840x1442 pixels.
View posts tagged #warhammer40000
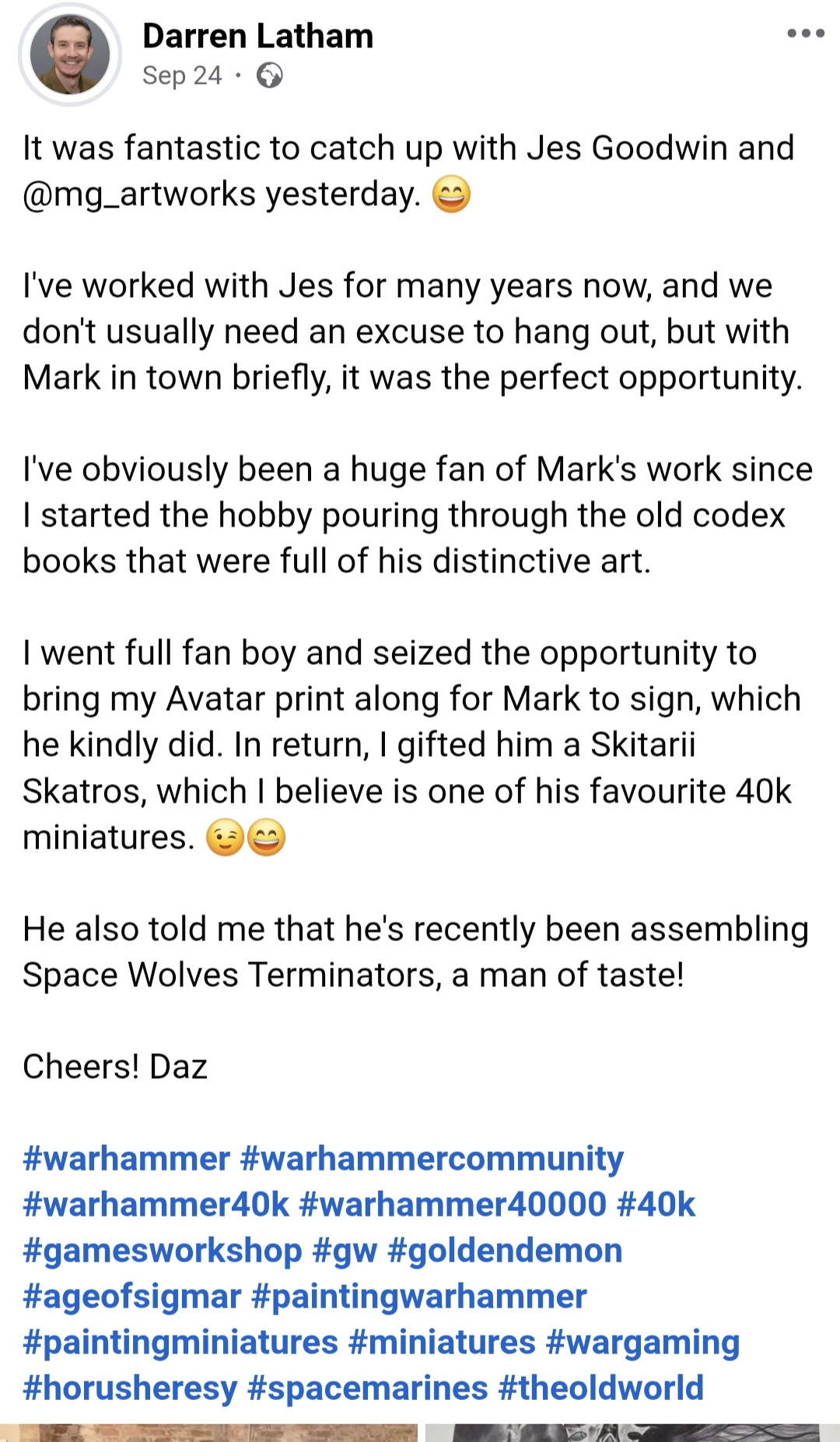[x=452, y=1205]
